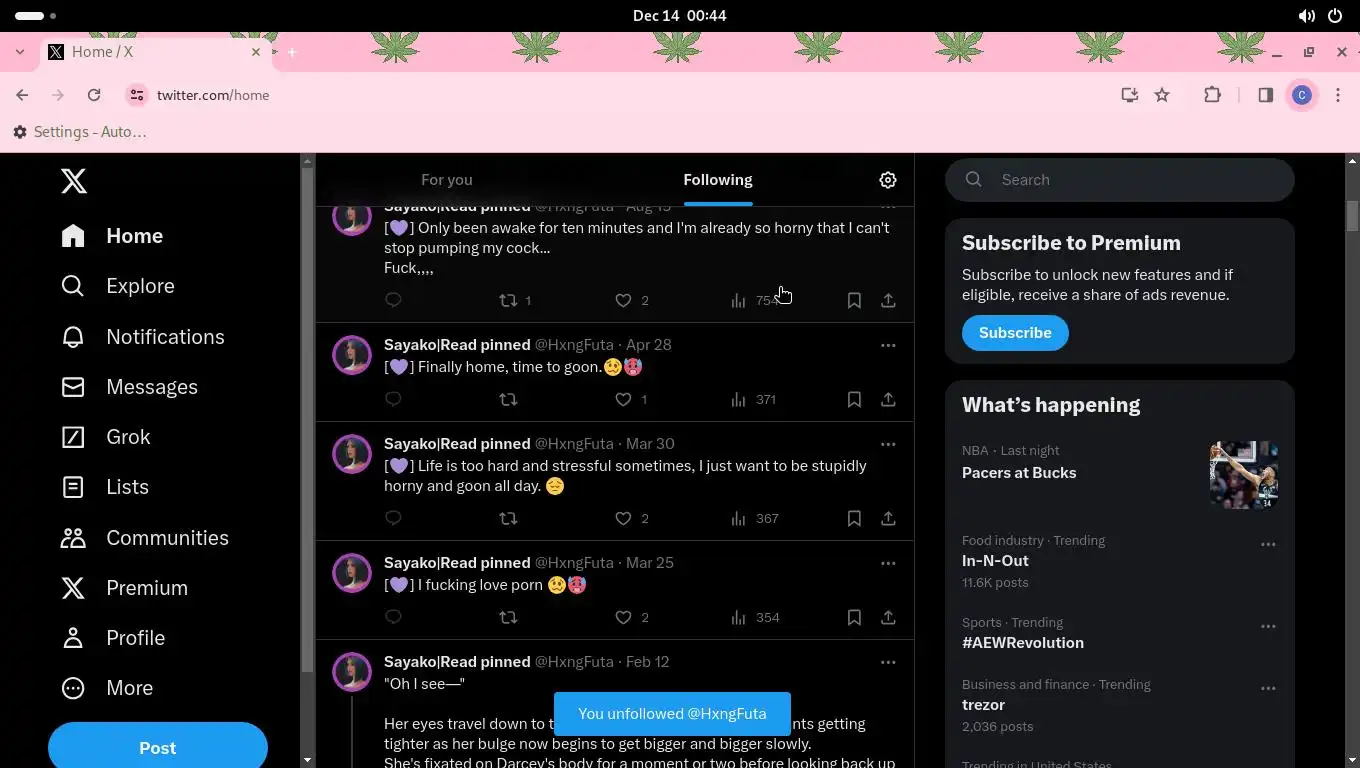
Task: Open the Pacers at Bucks trend
Action: (x=1019, y=473)
